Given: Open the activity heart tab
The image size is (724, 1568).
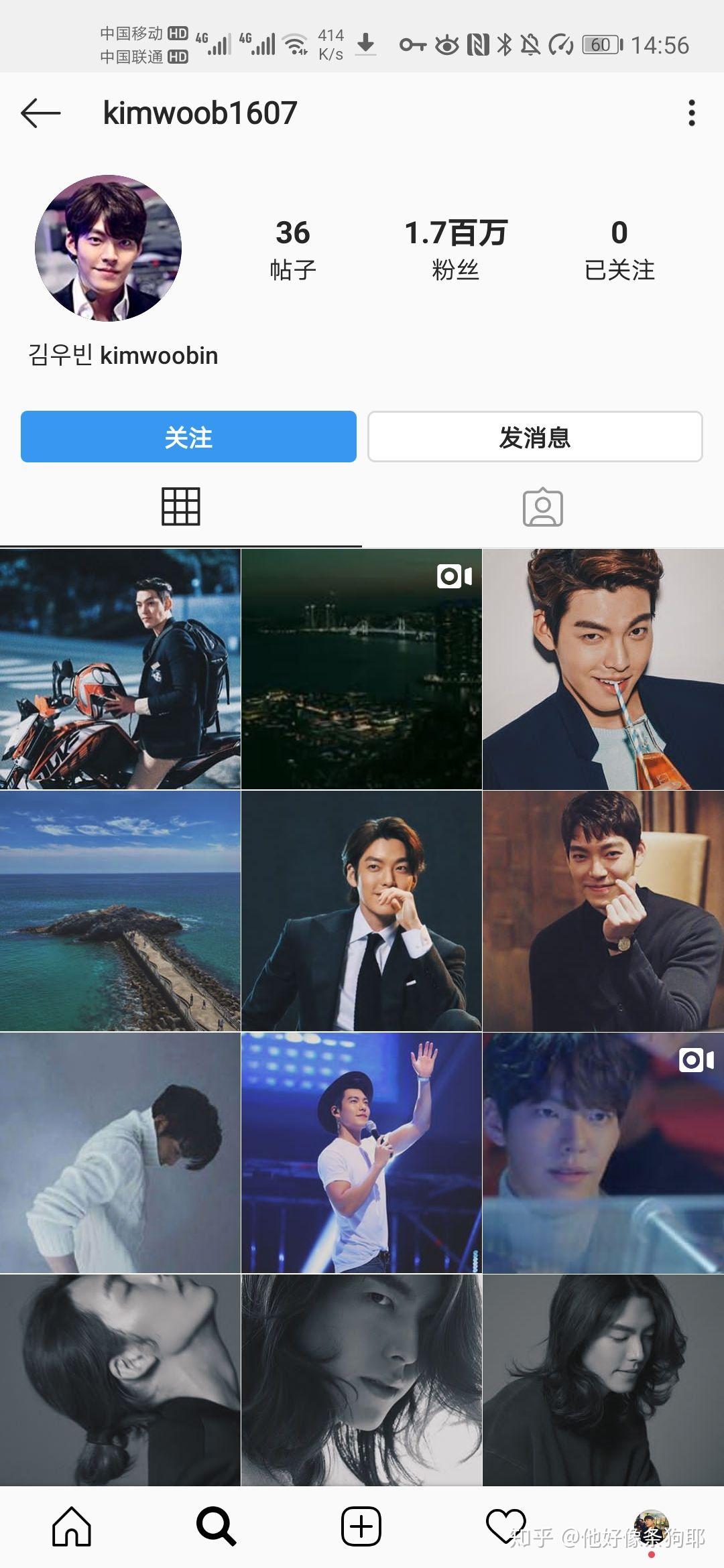Looking at the screenshot, I should [505, 1526].
